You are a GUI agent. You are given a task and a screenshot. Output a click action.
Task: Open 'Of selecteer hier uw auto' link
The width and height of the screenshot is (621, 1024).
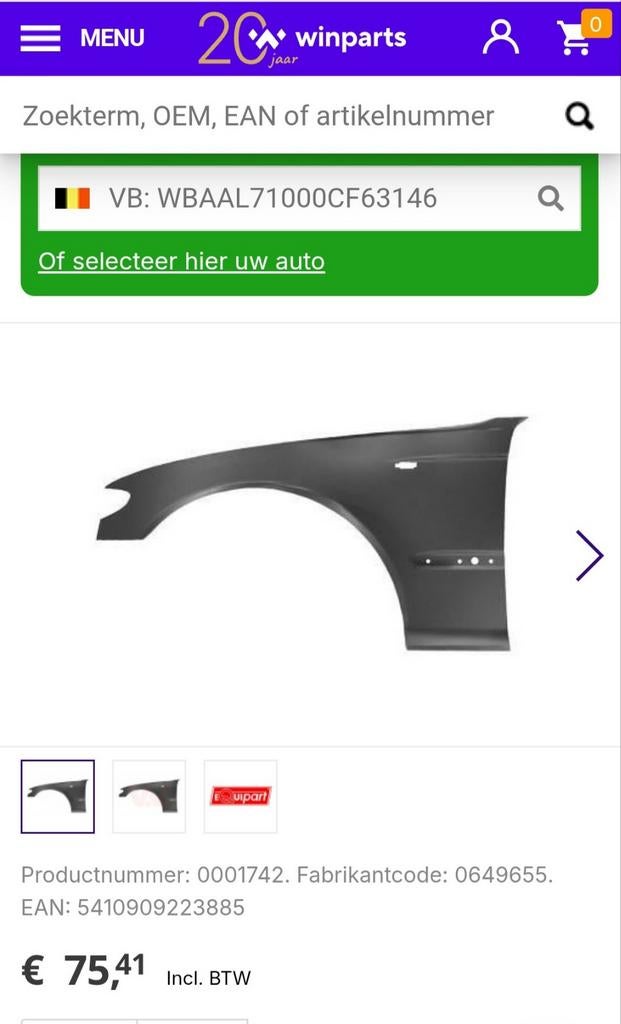(x=181, y=262)
